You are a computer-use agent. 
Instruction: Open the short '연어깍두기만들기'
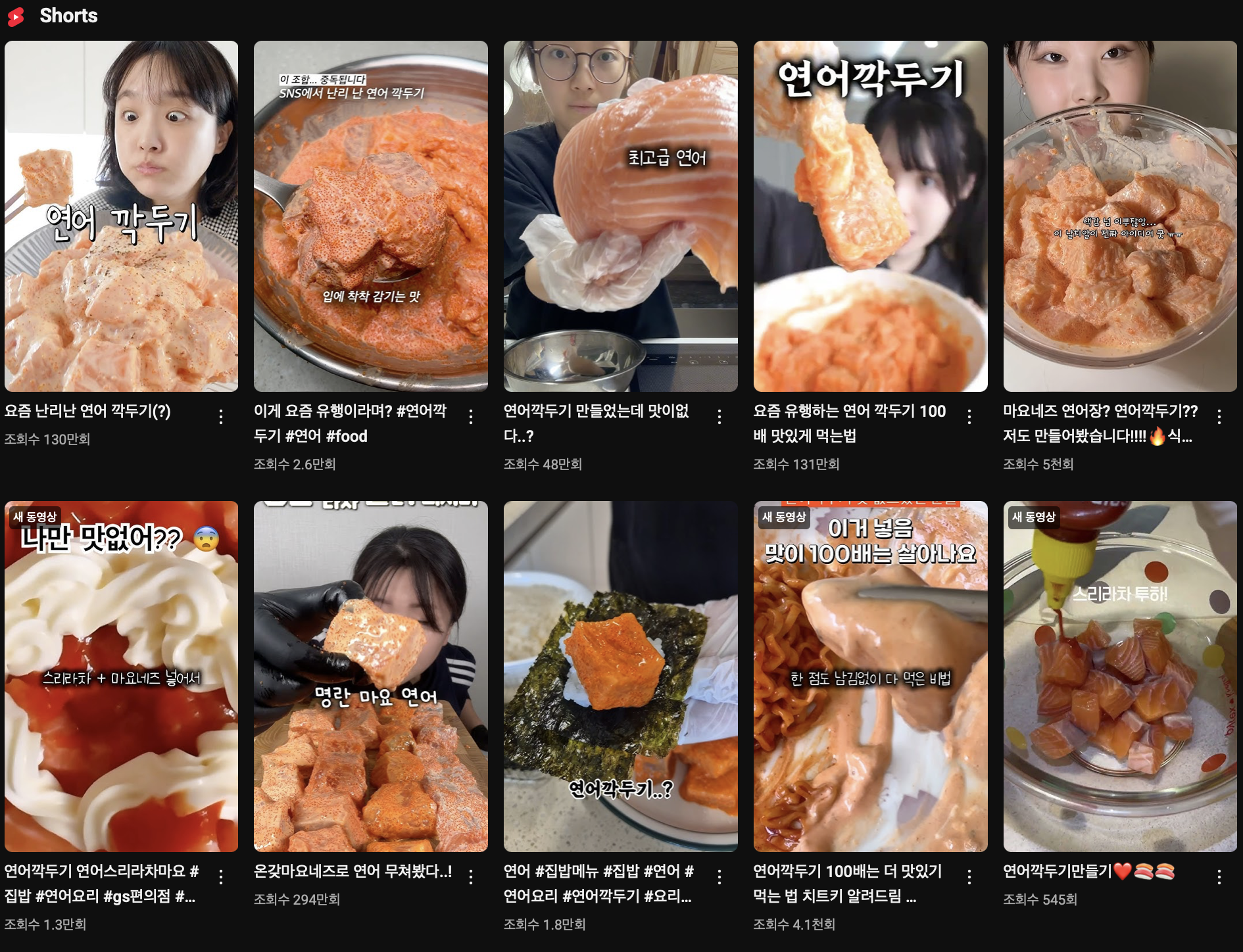click(1119, 676)
